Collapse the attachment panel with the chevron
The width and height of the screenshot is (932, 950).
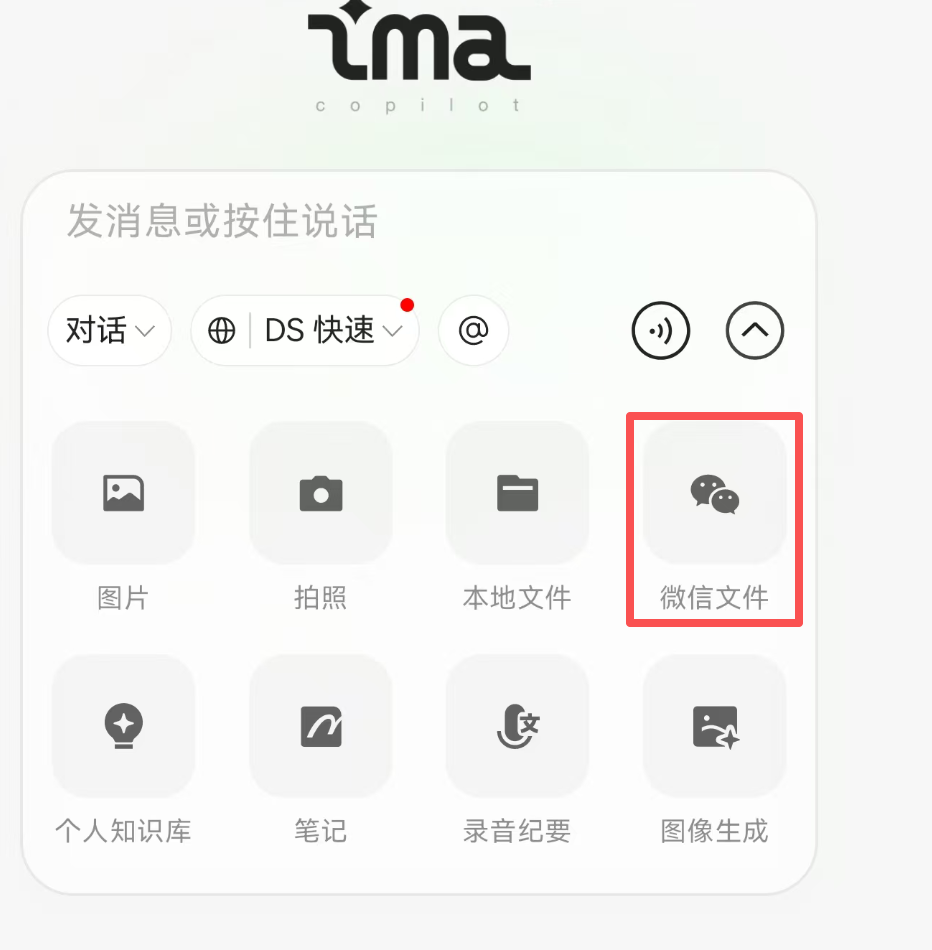click(x=755, y=330)
